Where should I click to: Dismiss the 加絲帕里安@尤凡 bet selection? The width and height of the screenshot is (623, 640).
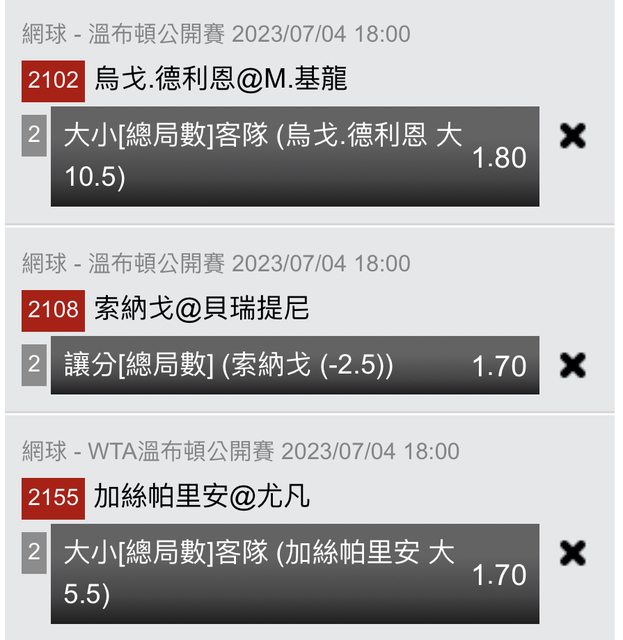pyautogui.click(x=573, y=553)
